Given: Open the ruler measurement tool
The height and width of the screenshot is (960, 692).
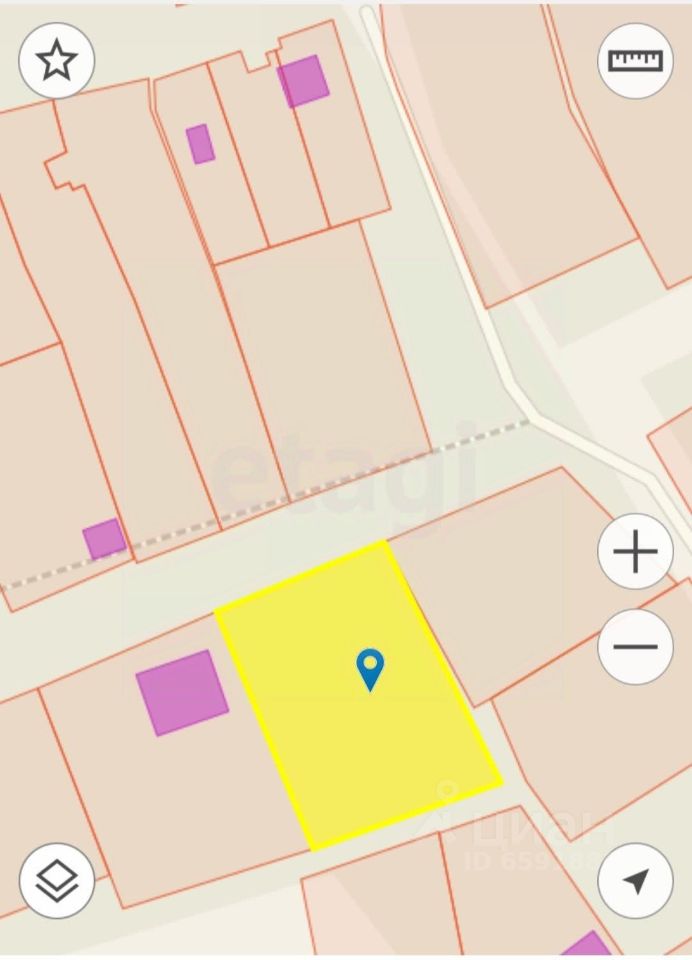Looking at the screenshot, I should click(x=636, y=60).
